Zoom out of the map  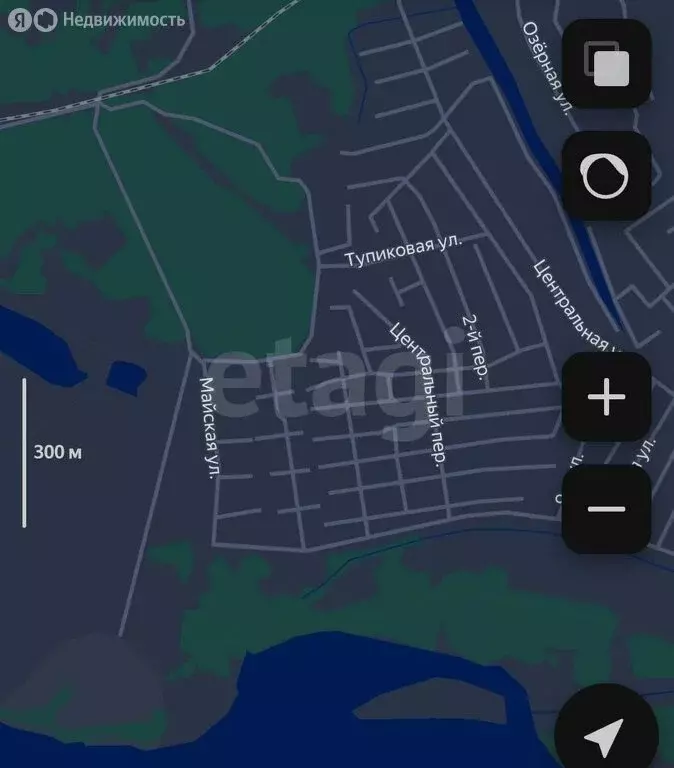[x=607, y=509]
